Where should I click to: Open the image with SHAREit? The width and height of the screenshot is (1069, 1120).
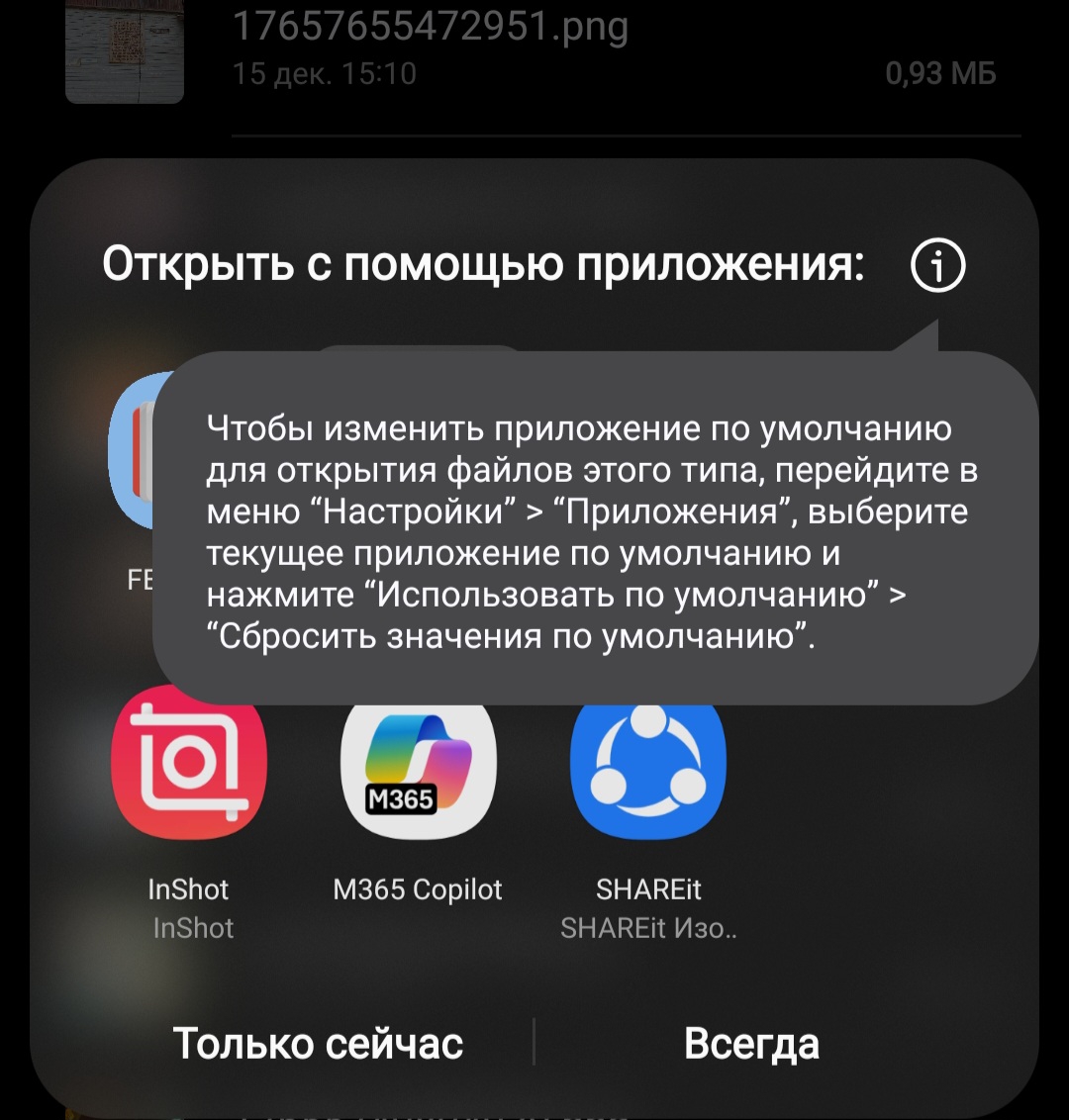648,772
